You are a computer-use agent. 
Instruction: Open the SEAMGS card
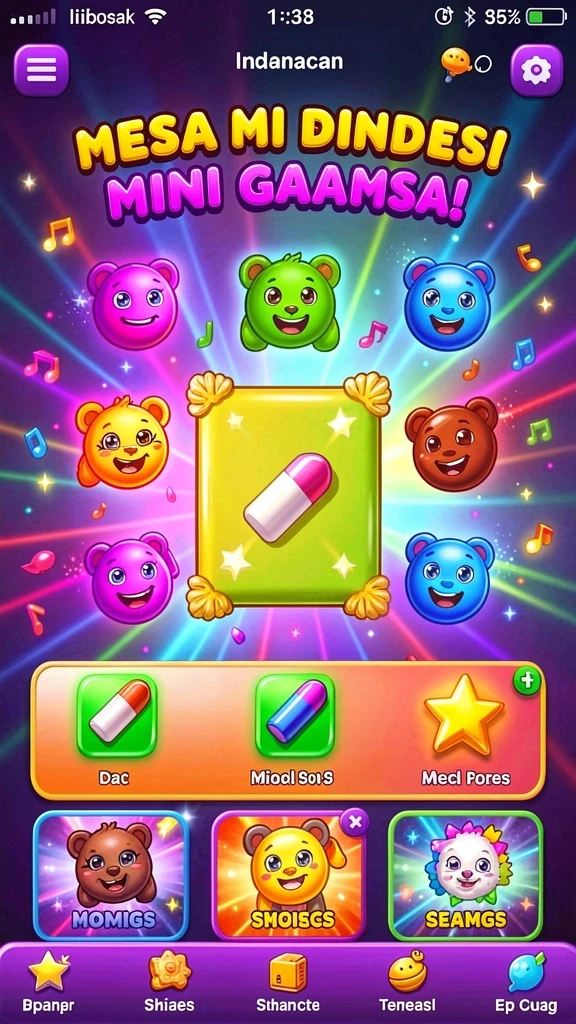point(466,875)
